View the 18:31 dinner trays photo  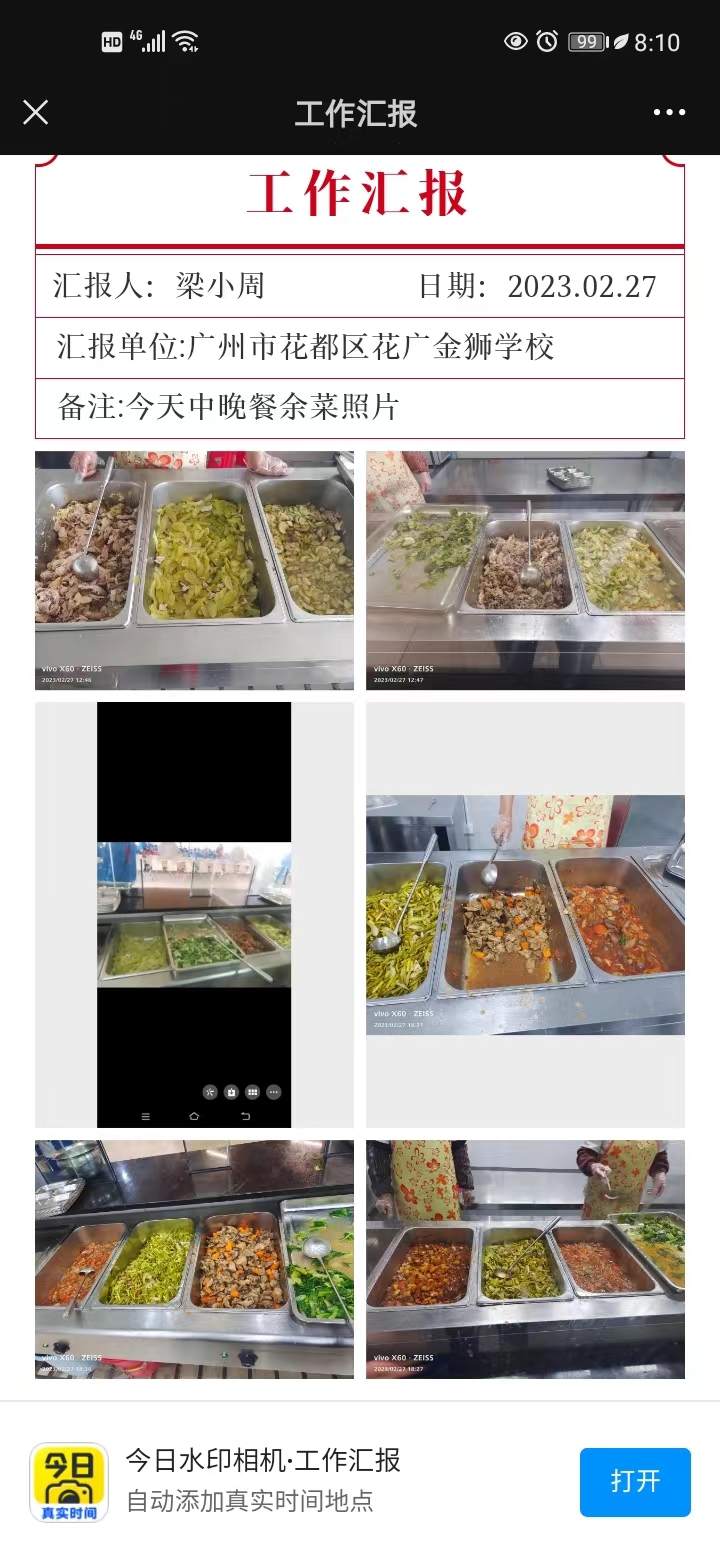(525, 914)
